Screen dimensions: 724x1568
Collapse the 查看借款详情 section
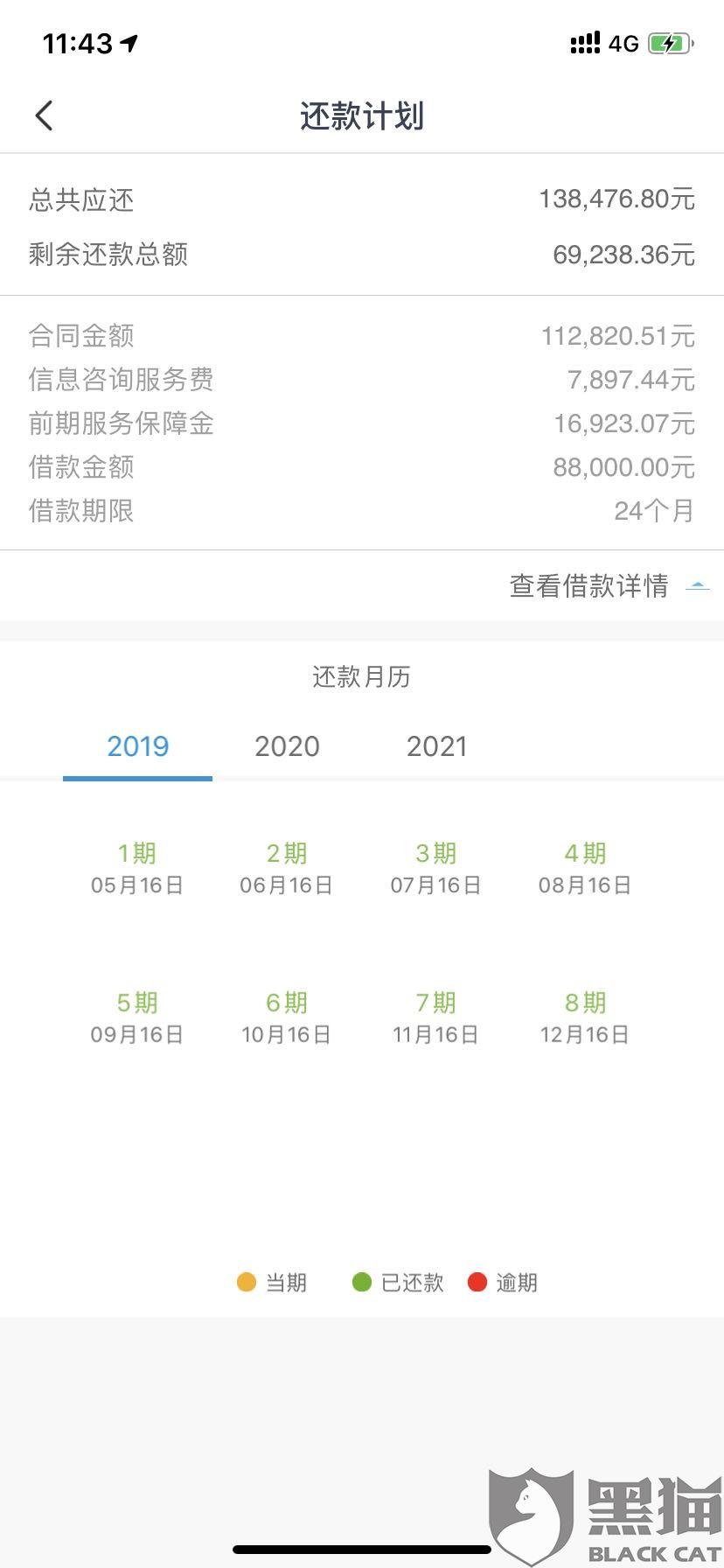609,585
